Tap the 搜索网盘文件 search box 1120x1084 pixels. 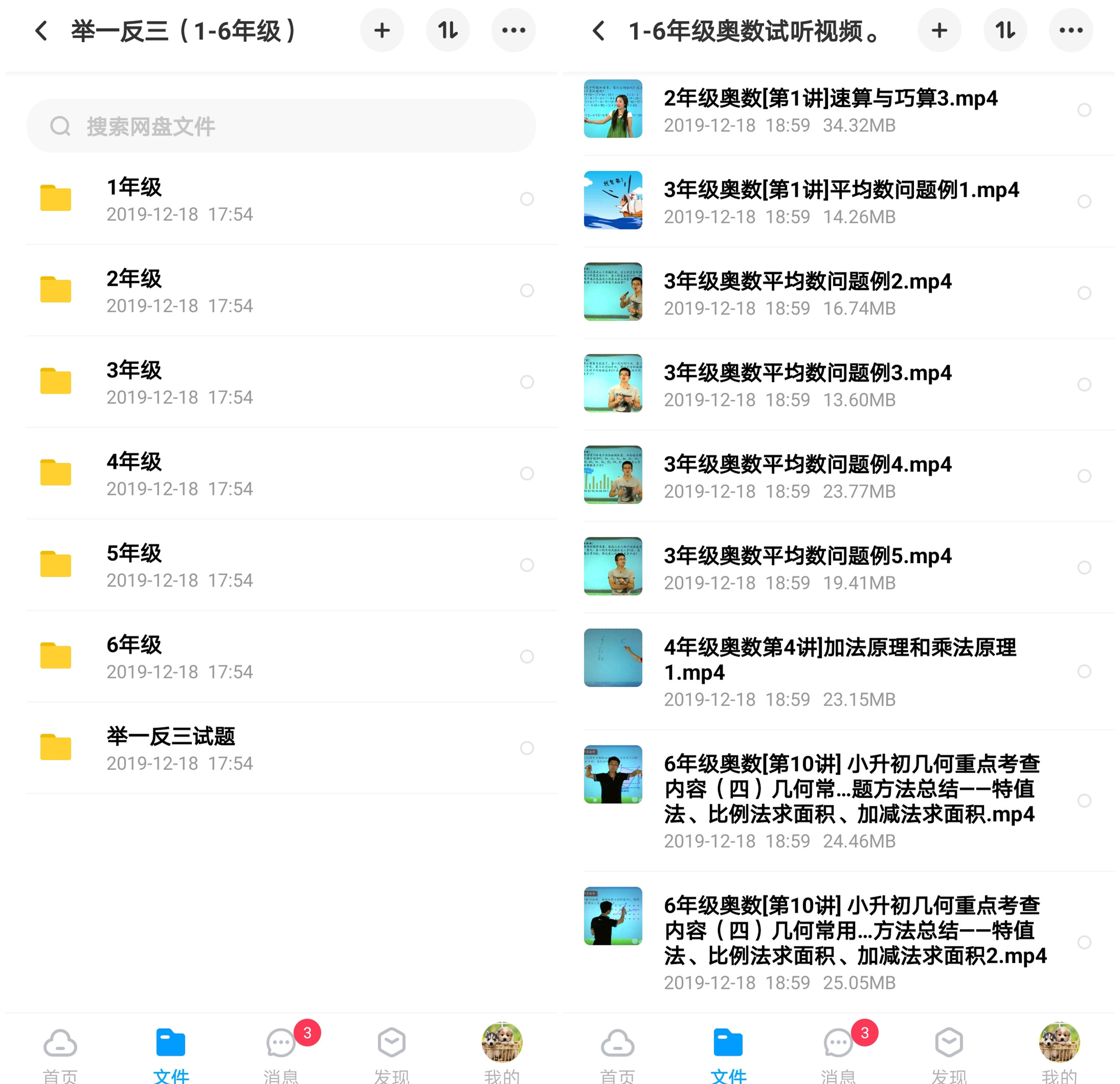280,126
